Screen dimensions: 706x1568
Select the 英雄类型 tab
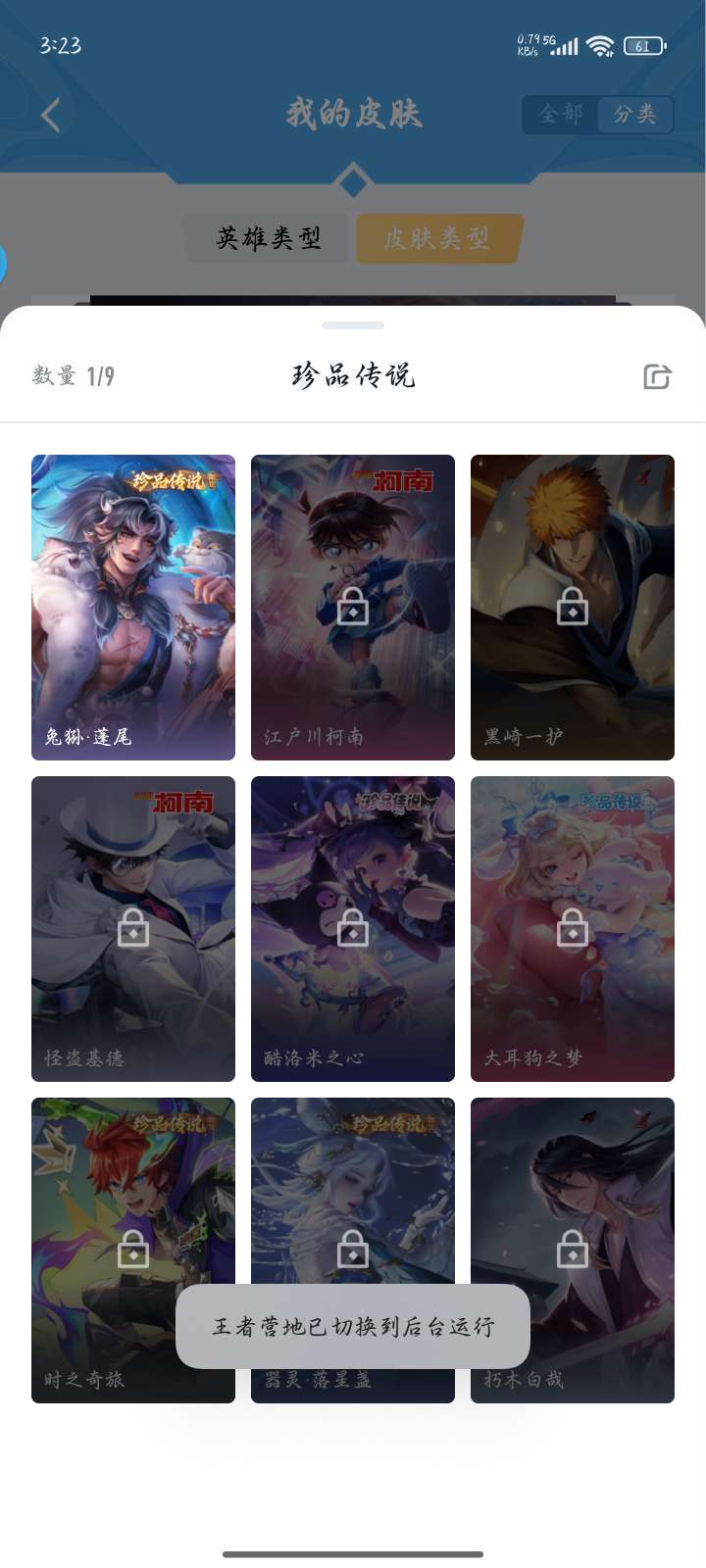click(268, 238)
